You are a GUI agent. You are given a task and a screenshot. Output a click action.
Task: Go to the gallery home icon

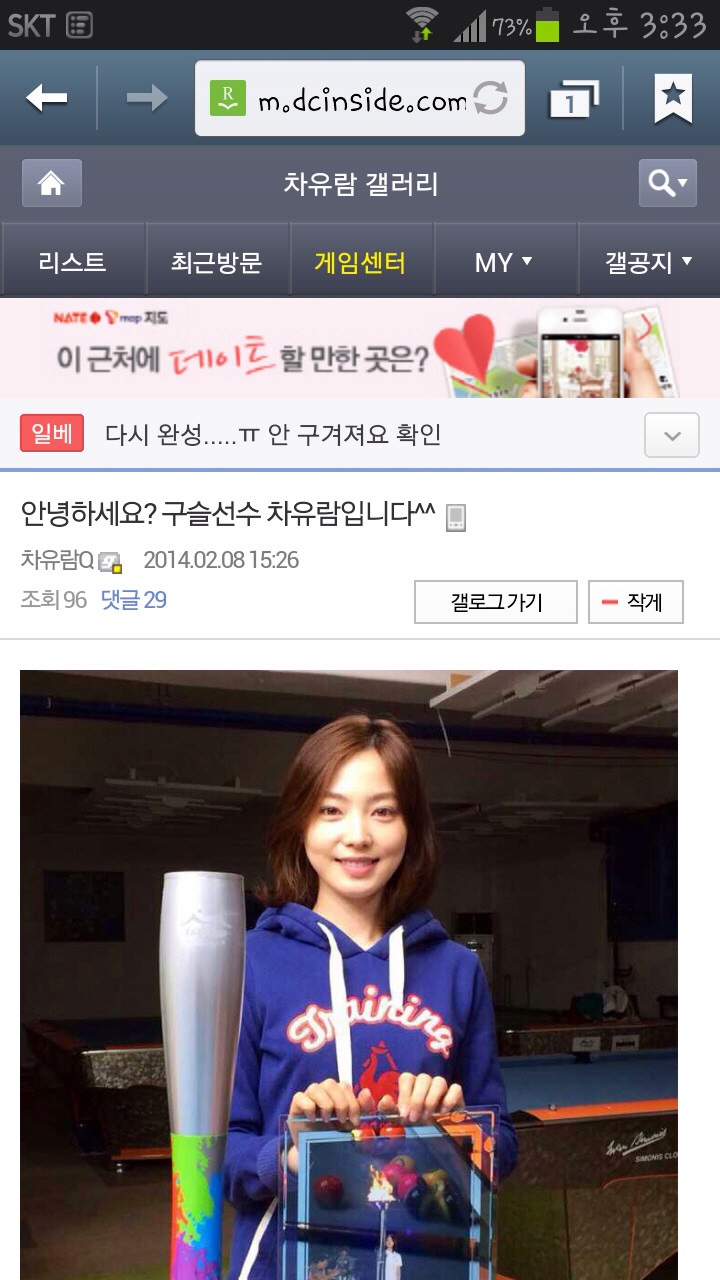click(51, 184)
